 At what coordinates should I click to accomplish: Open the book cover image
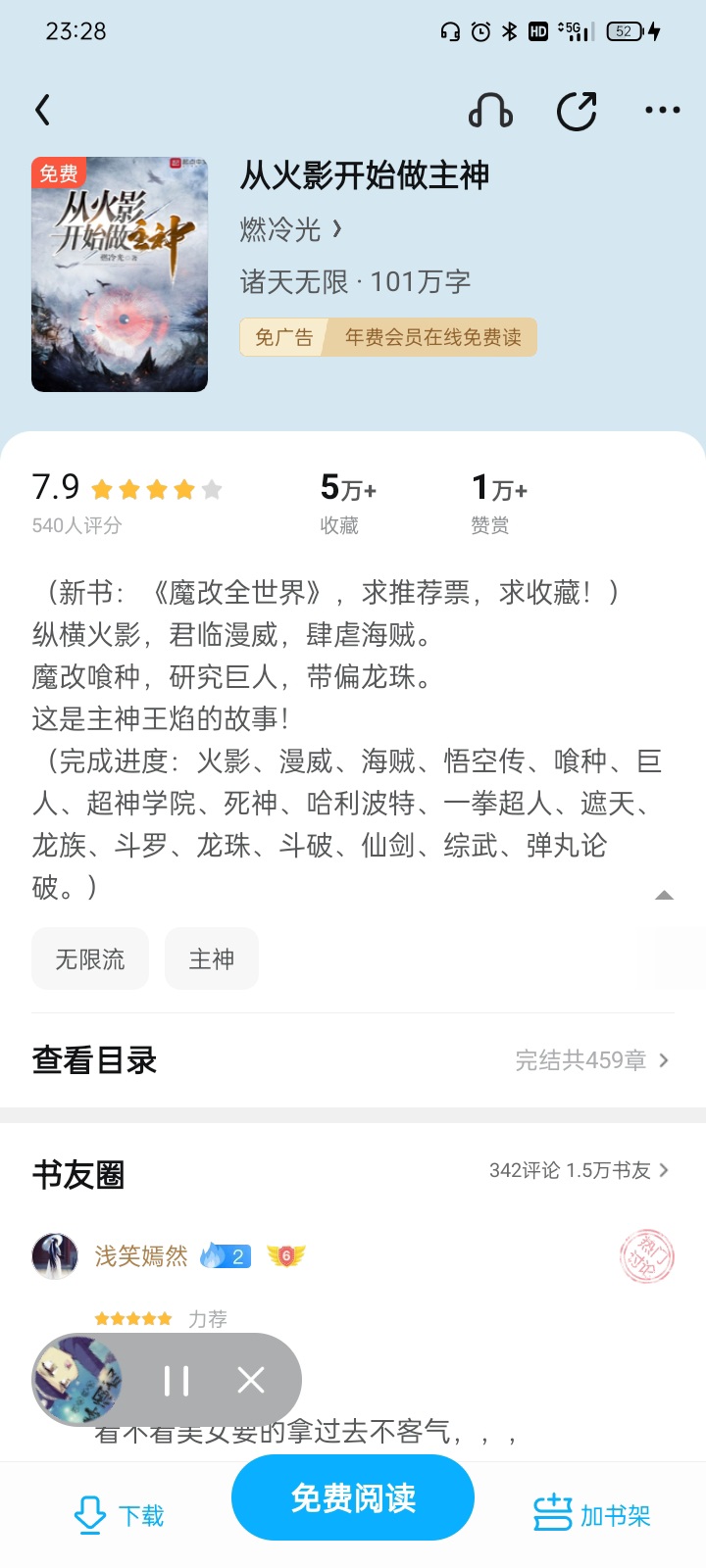point(120,274)
